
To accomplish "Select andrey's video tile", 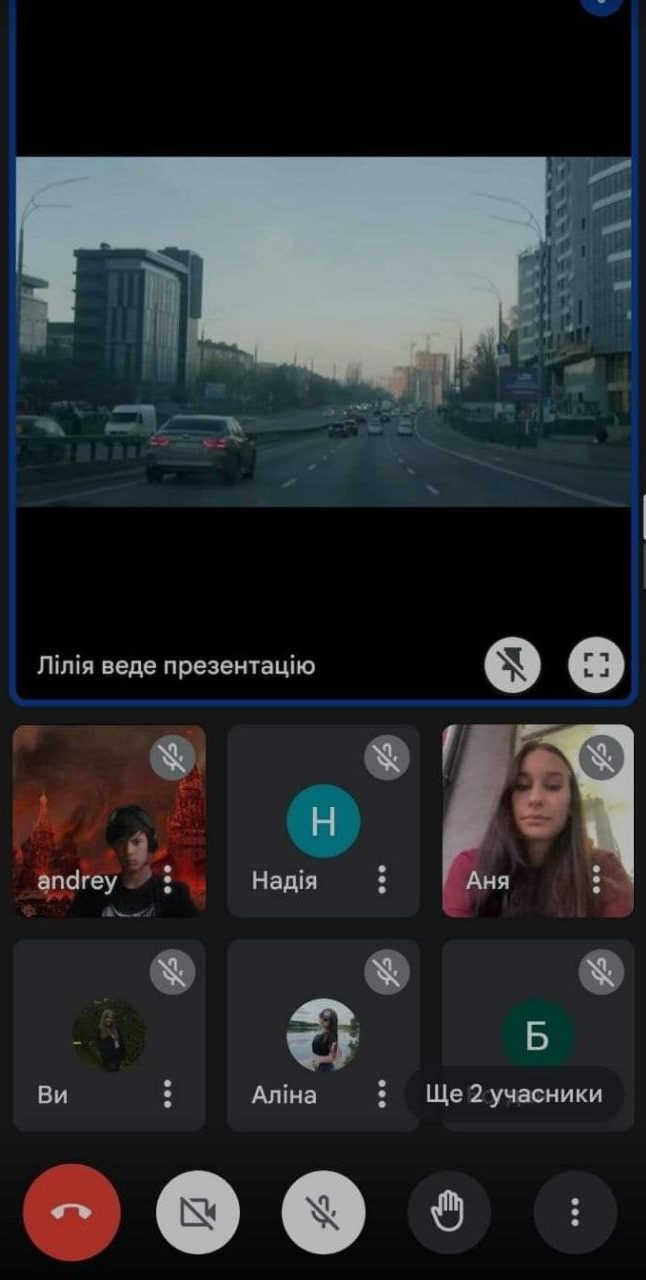I will coord(109,821).
